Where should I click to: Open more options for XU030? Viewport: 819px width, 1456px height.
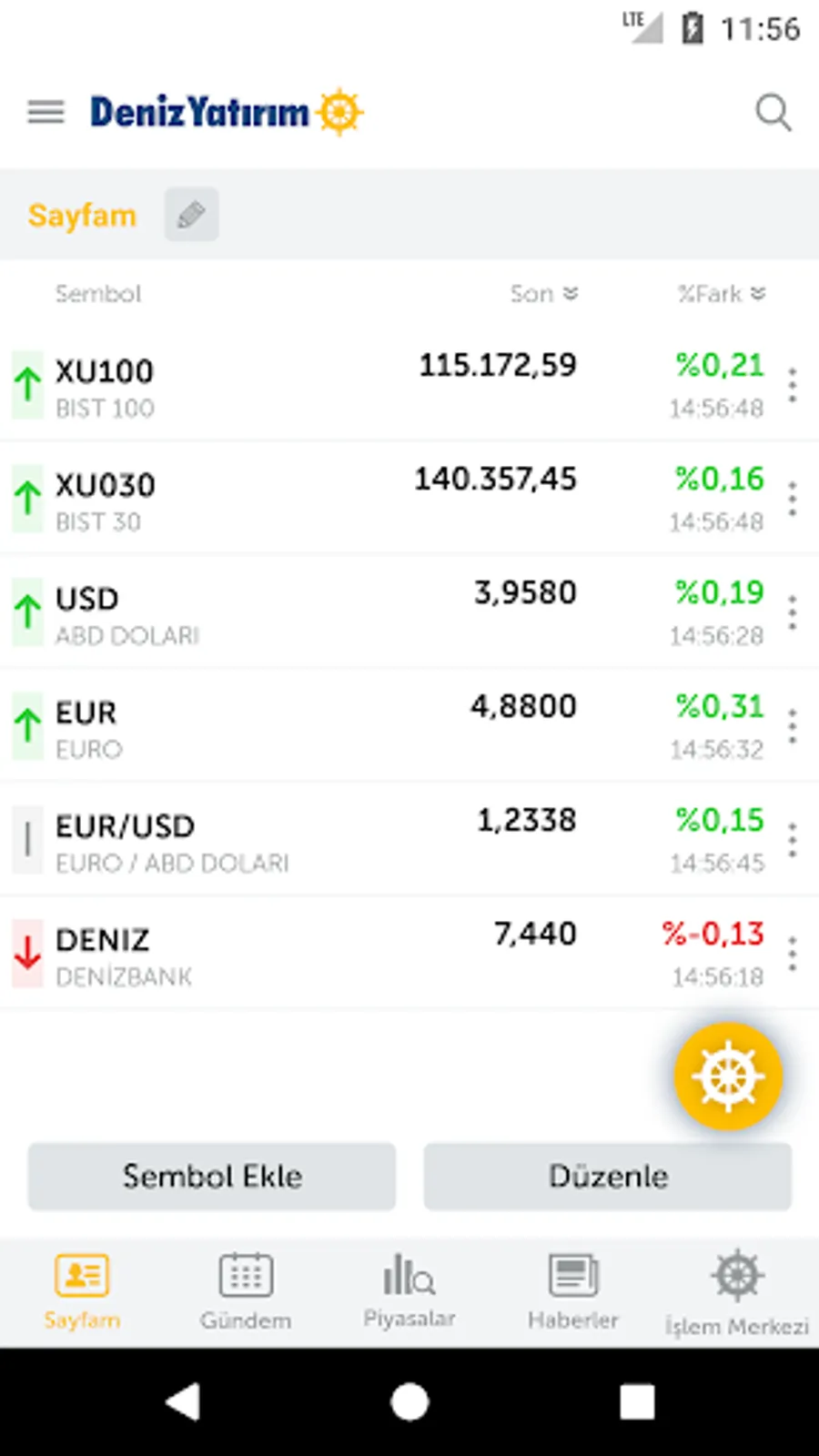point(793,500)
